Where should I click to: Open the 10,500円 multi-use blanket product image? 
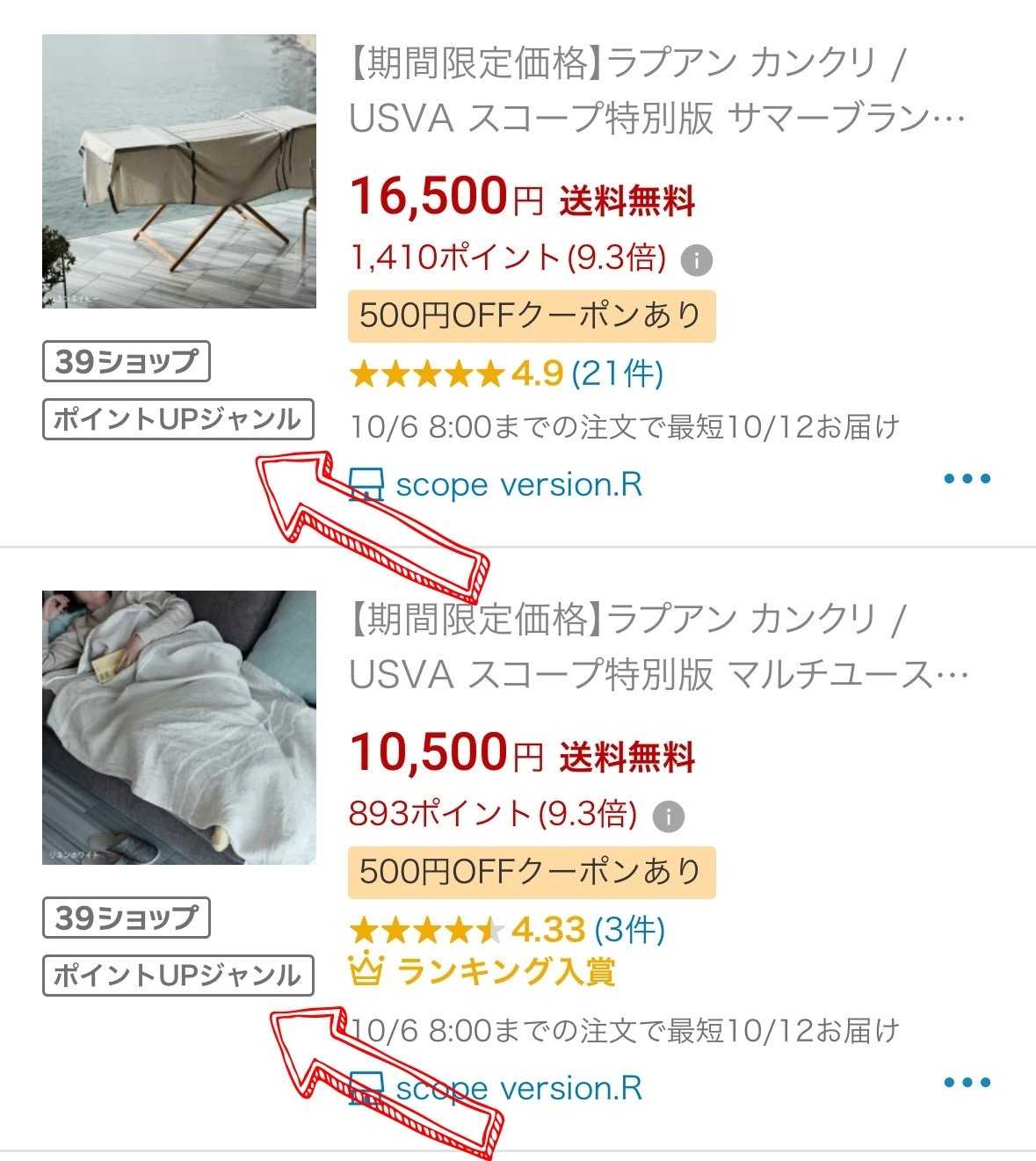178,728
